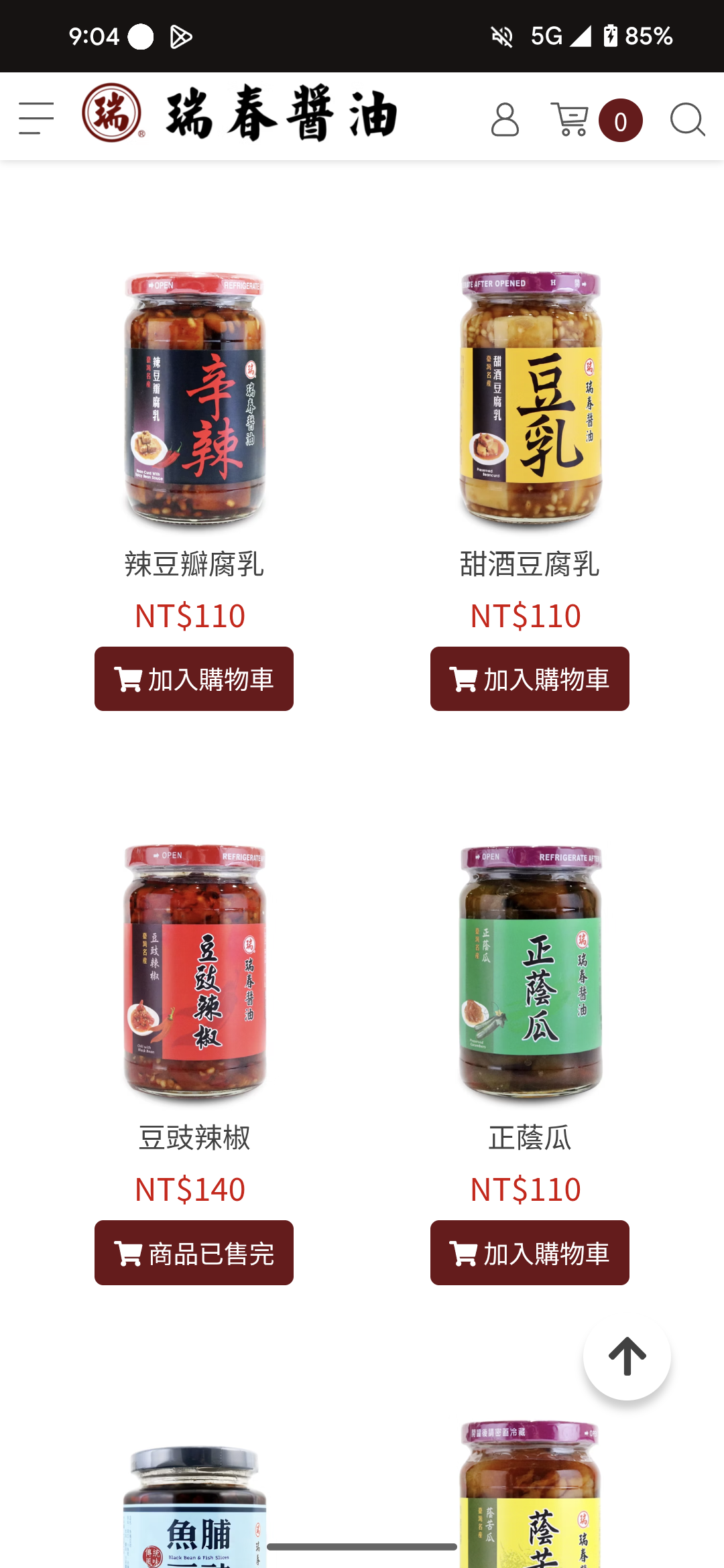
Task: Add 正蔭瓜 to cart
Action: (x=530, y=1252)
